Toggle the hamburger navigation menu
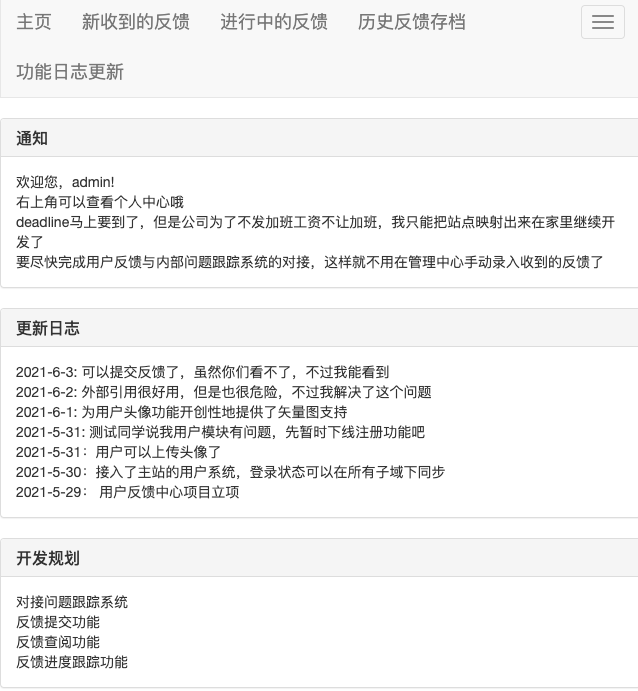This screenshot has height=691, width=638. (602, 23)
